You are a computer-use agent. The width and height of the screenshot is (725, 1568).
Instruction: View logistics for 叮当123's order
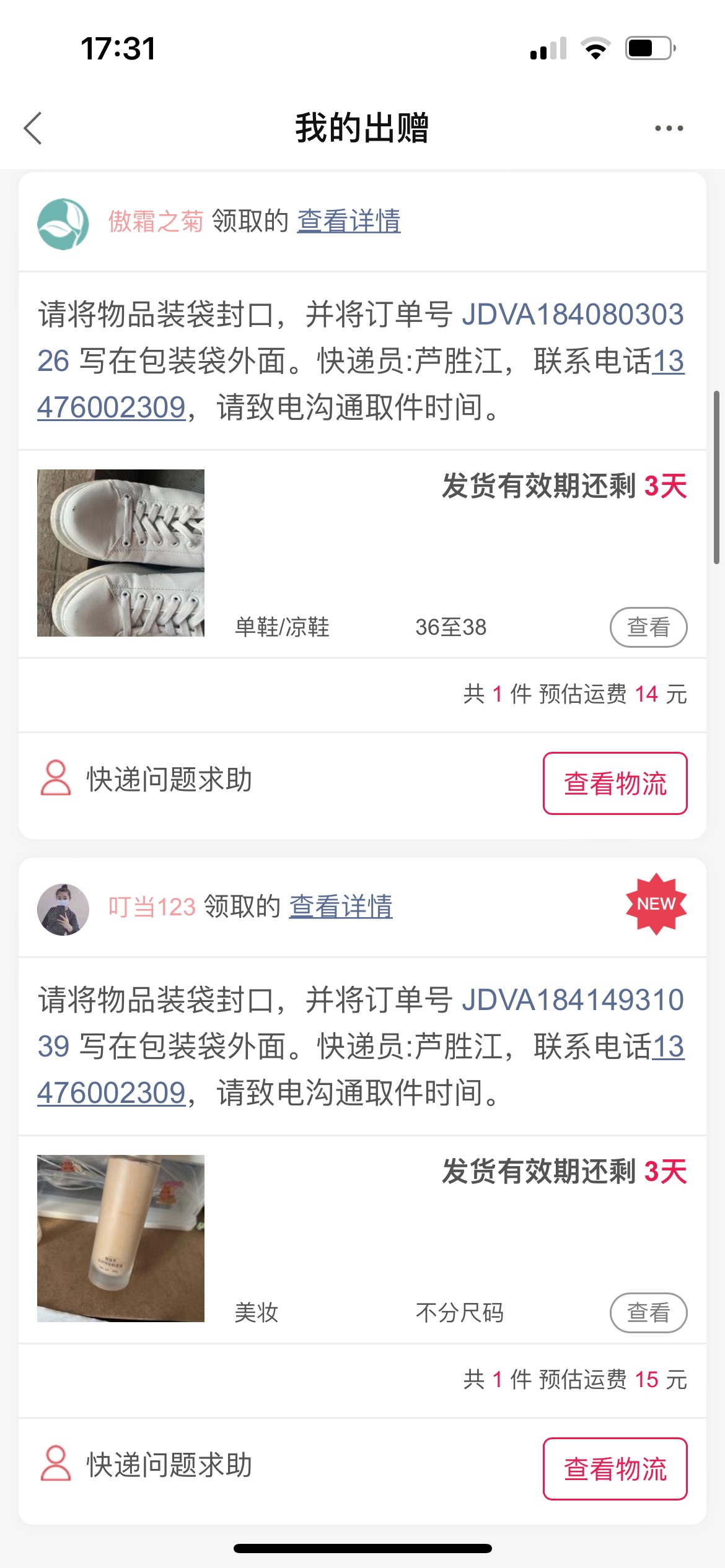click(x=615, y=1469)
